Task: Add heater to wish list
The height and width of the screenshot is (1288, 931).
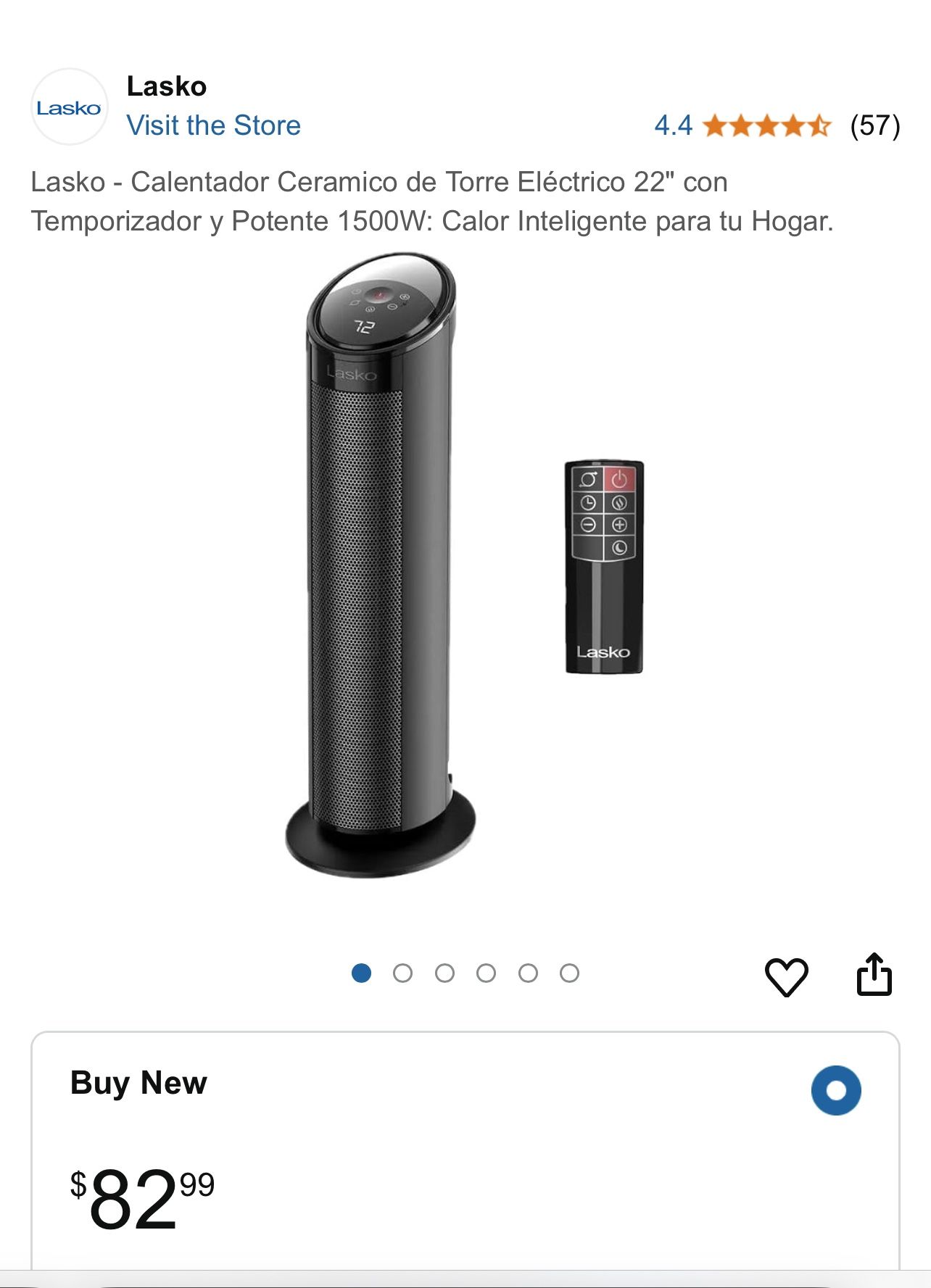Action: click(786, 976)
